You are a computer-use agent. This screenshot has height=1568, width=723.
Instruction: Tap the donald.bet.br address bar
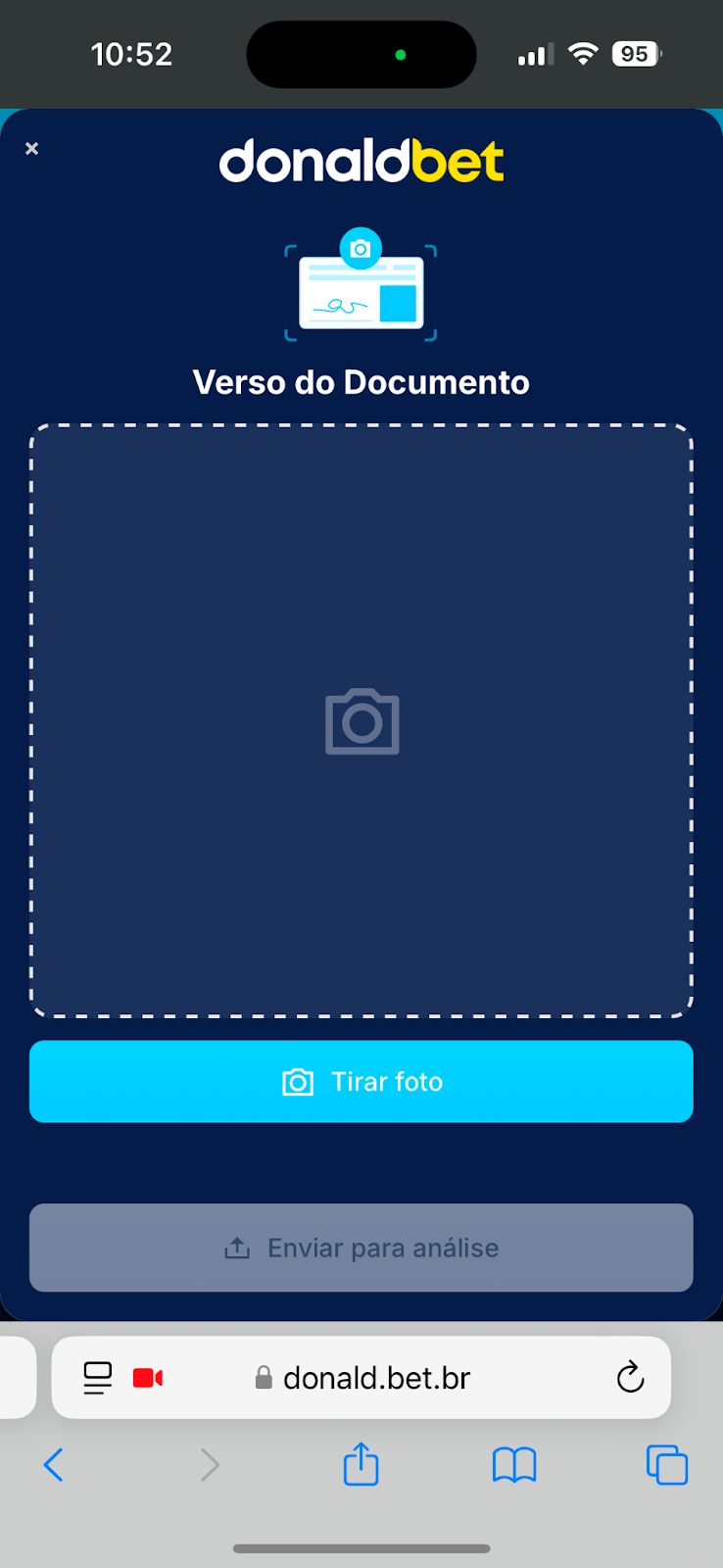tap(377, 1378)
